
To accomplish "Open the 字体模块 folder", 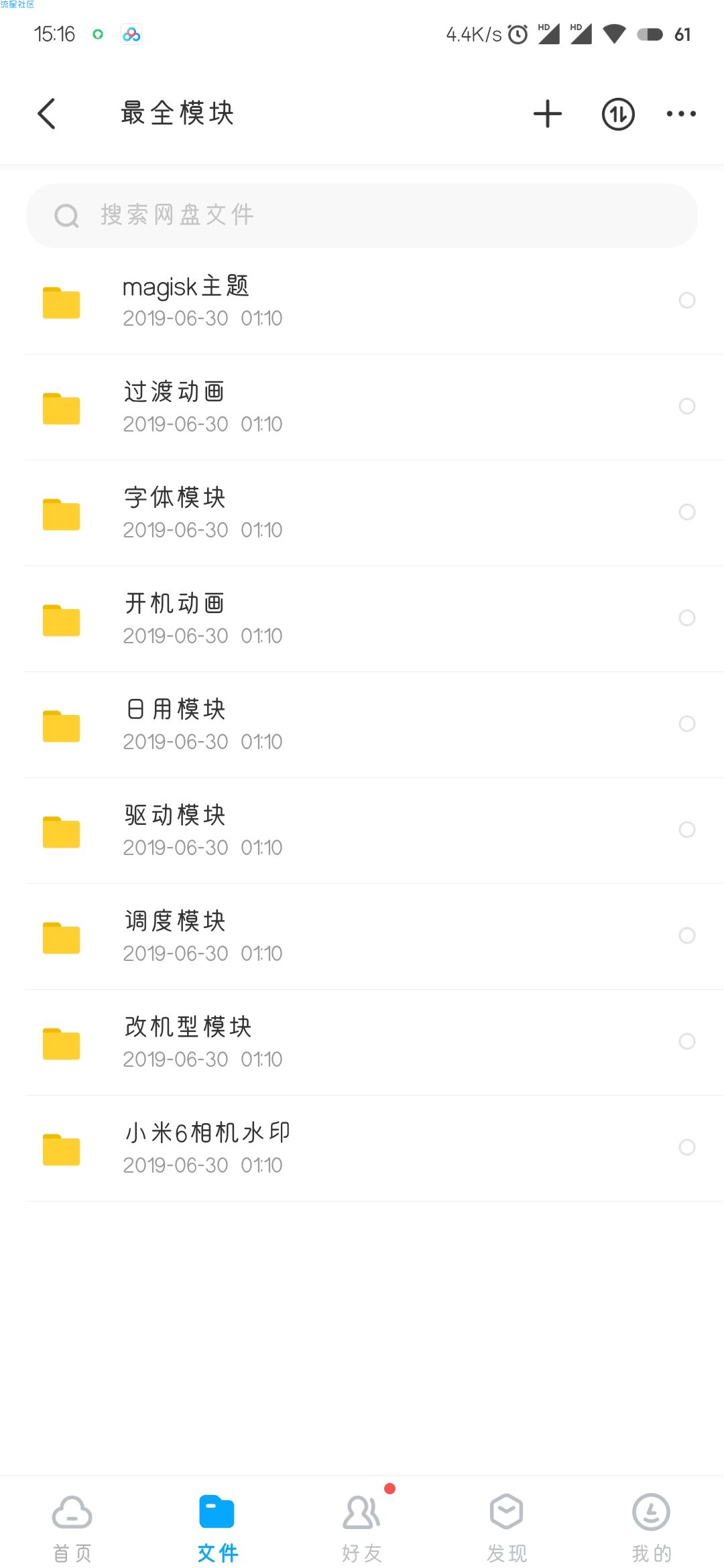I will [x=362, y=513].
